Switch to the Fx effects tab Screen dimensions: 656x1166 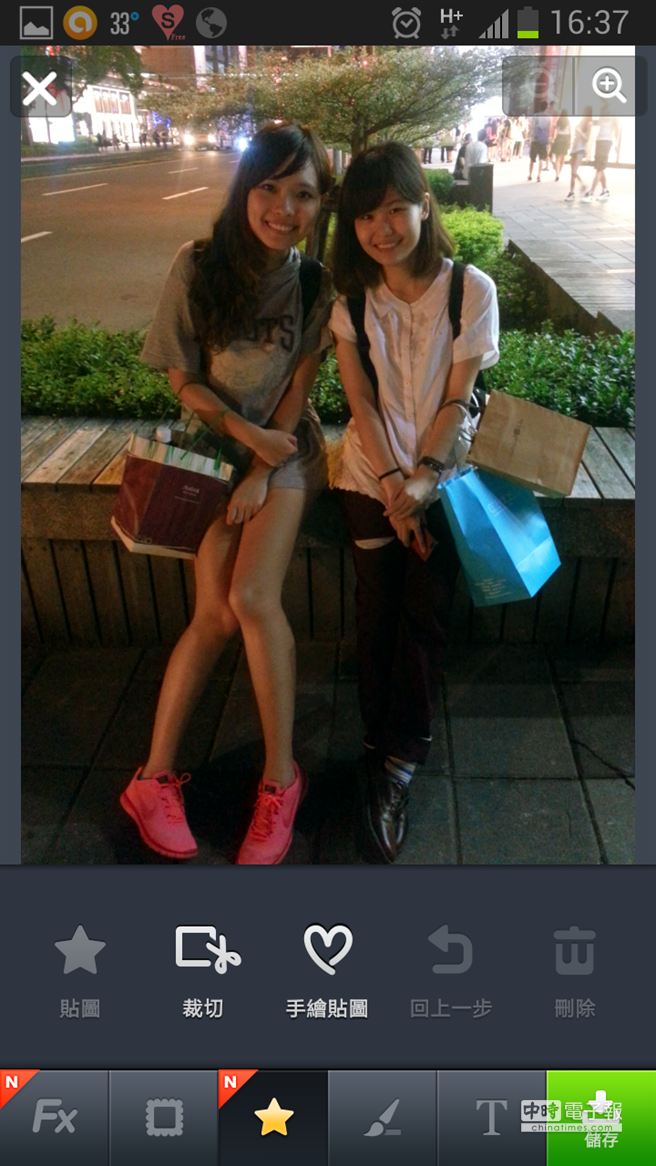[54, 1117]
